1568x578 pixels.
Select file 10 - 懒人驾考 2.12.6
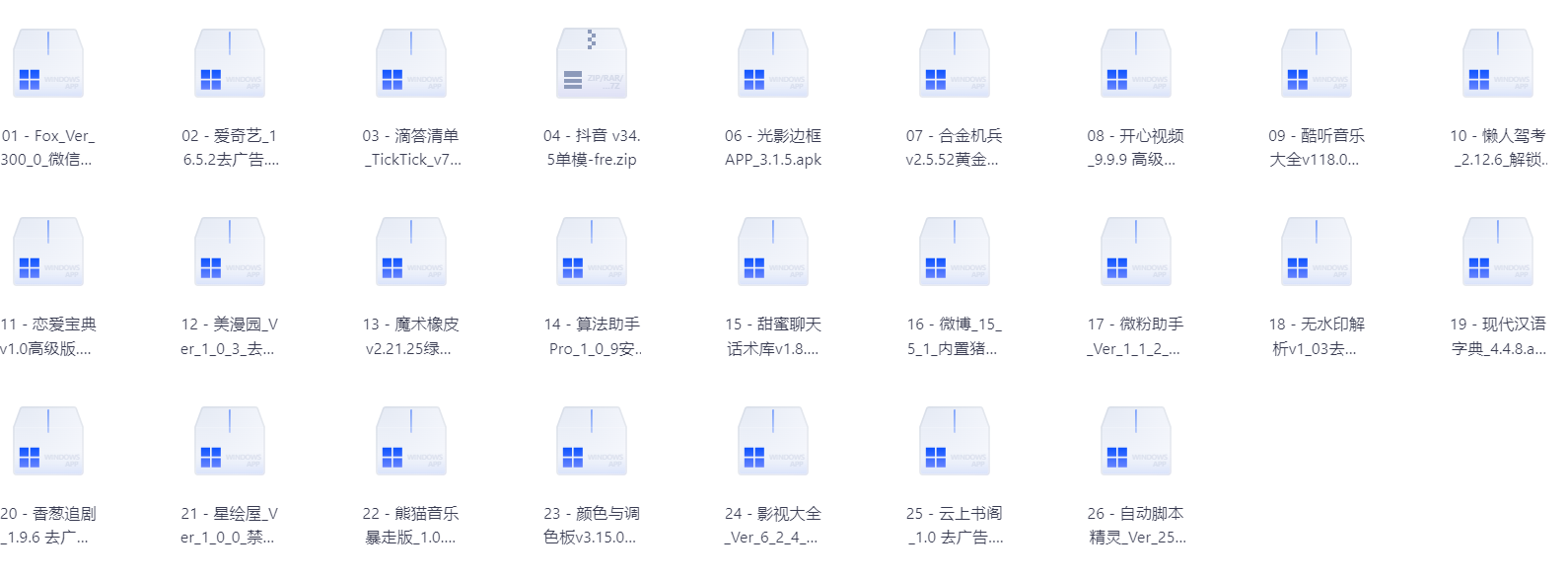[1498, 64]
